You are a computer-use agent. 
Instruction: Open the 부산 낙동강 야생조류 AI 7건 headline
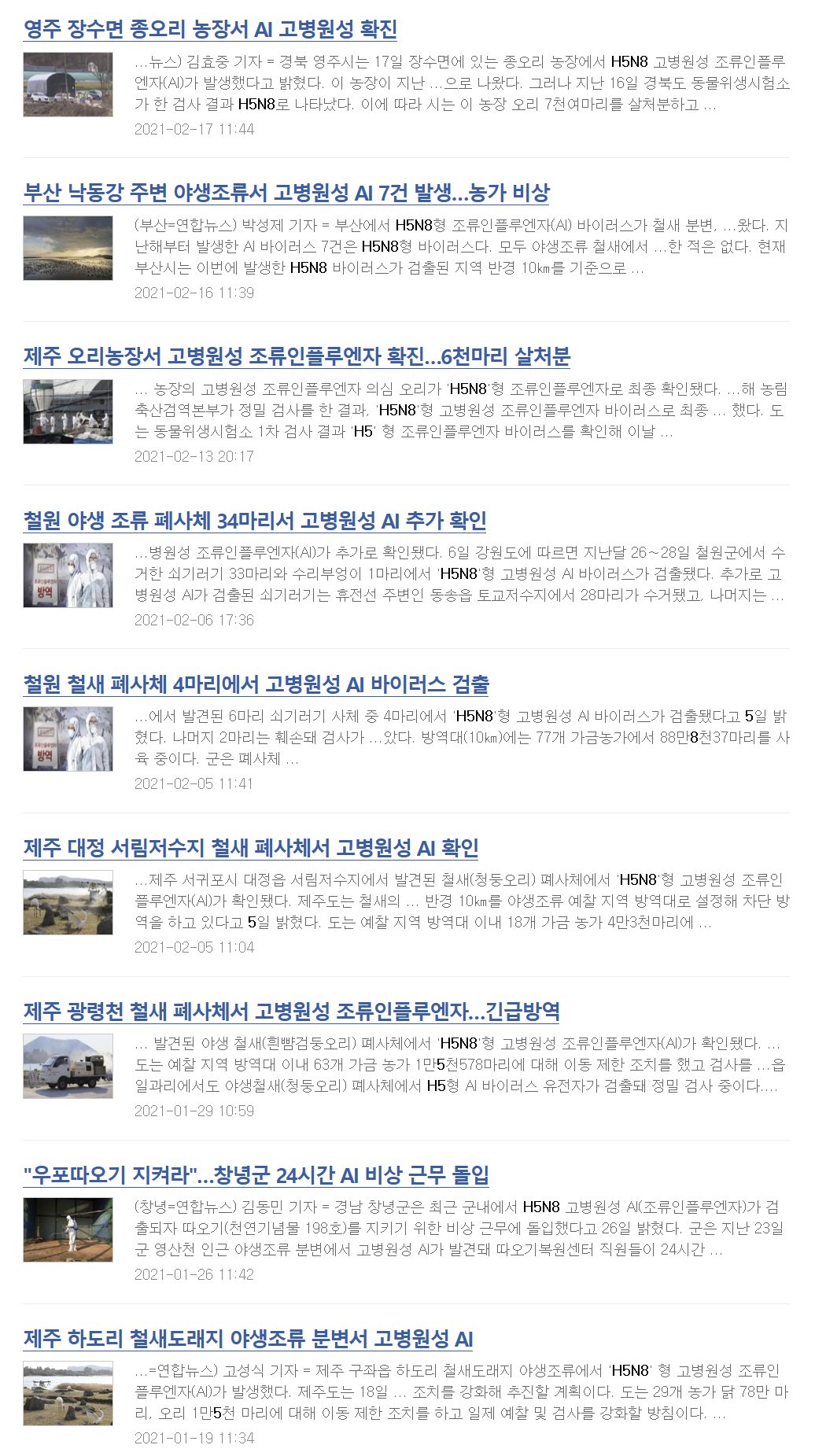[286, 194]
